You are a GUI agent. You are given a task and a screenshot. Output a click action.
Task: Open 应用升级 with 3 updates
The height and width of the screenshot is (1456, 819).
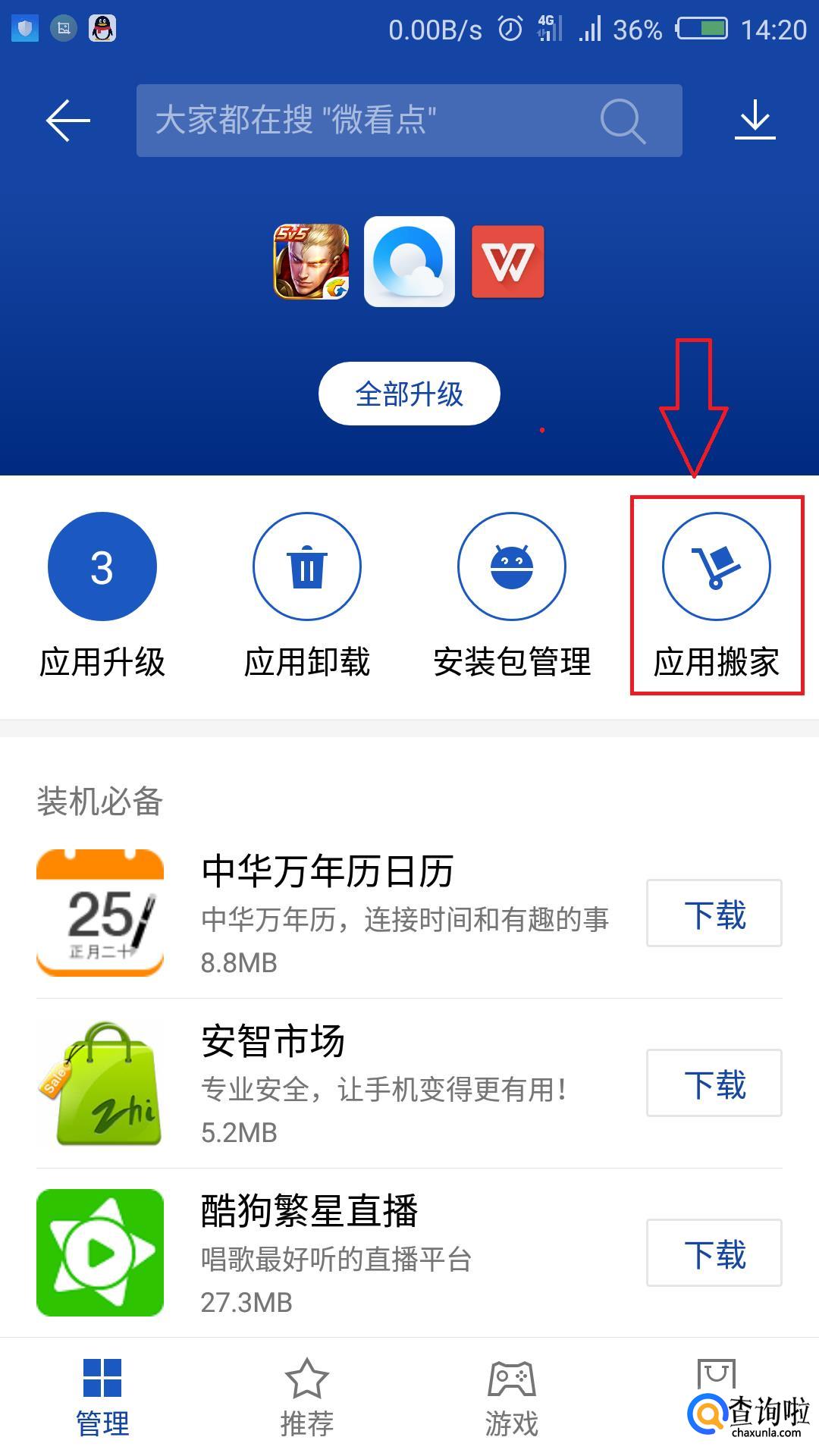102,567
